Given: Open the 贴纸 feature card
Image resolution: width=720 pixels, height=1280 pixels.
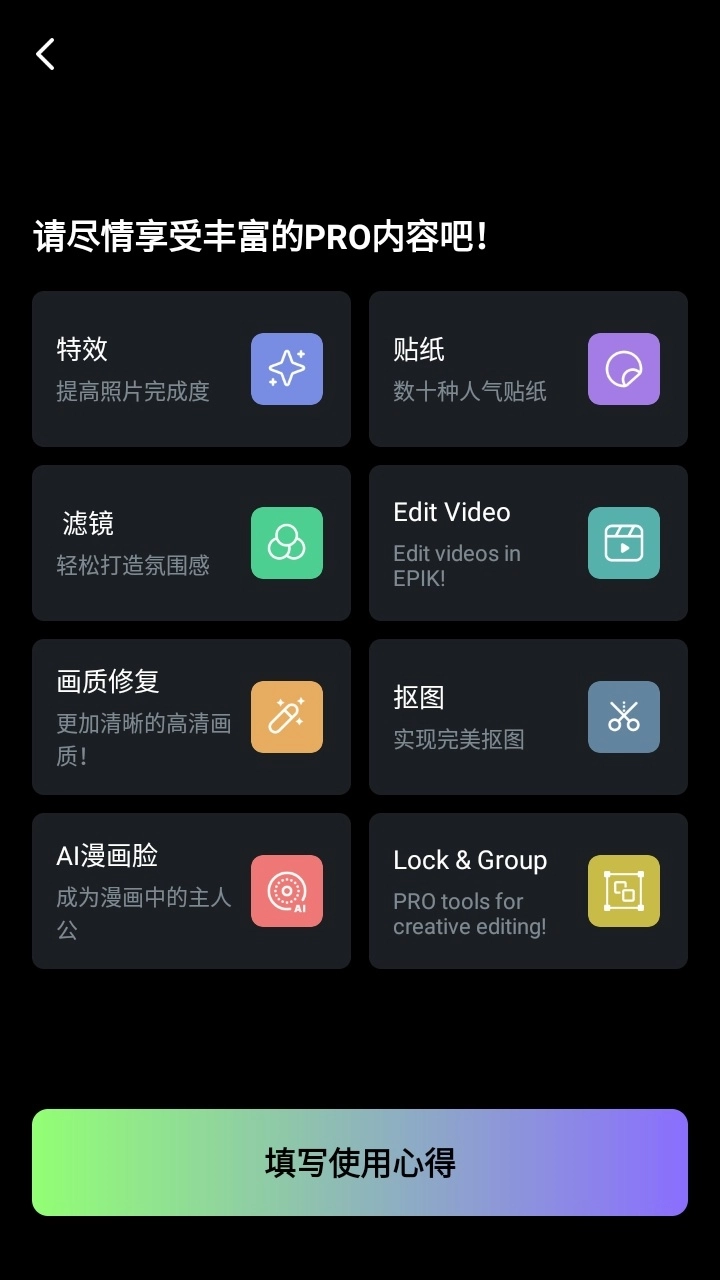Looking at the screenshot, I should tap(480, 369).
